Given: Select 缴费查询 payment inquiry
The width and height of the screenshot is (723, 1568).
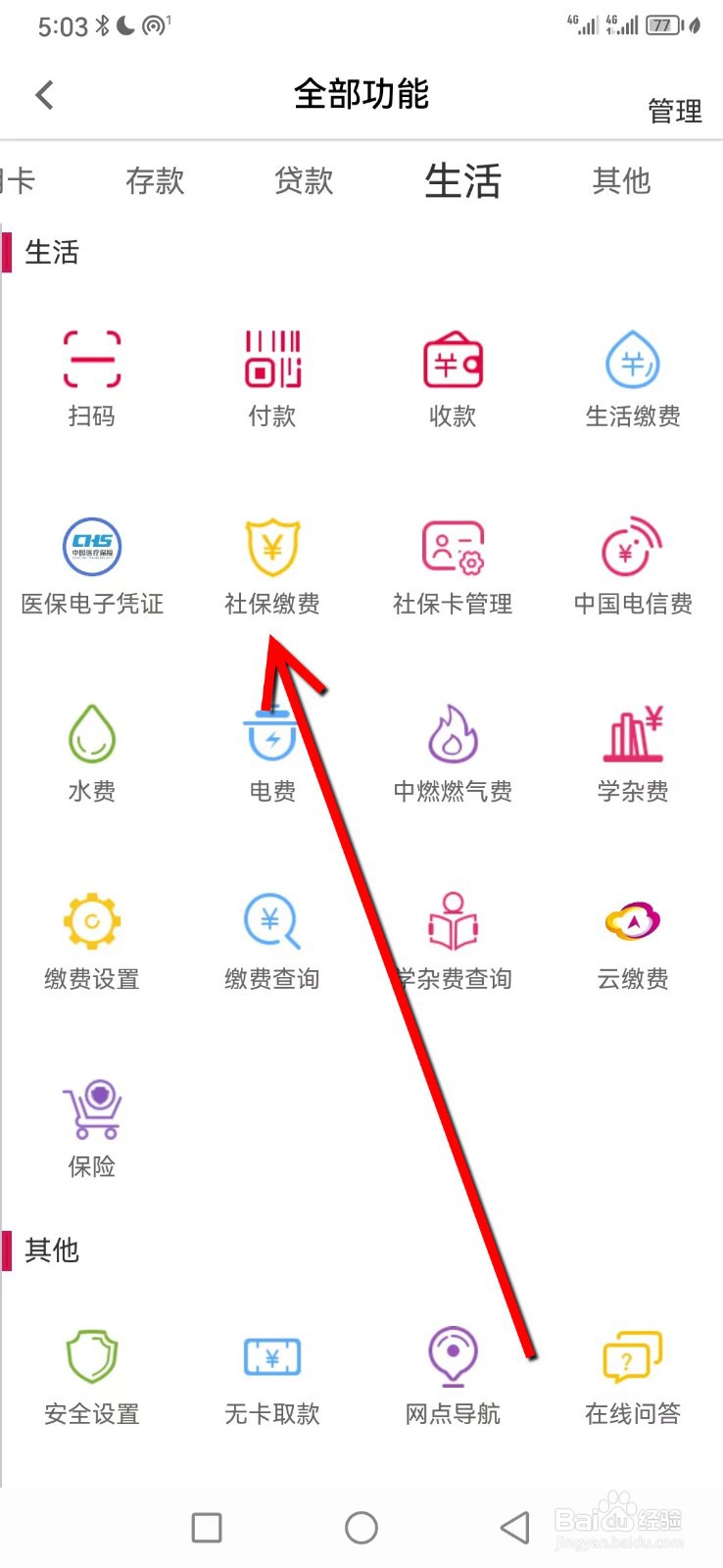Looking at the screenshot, I should (x=271, y=939).
